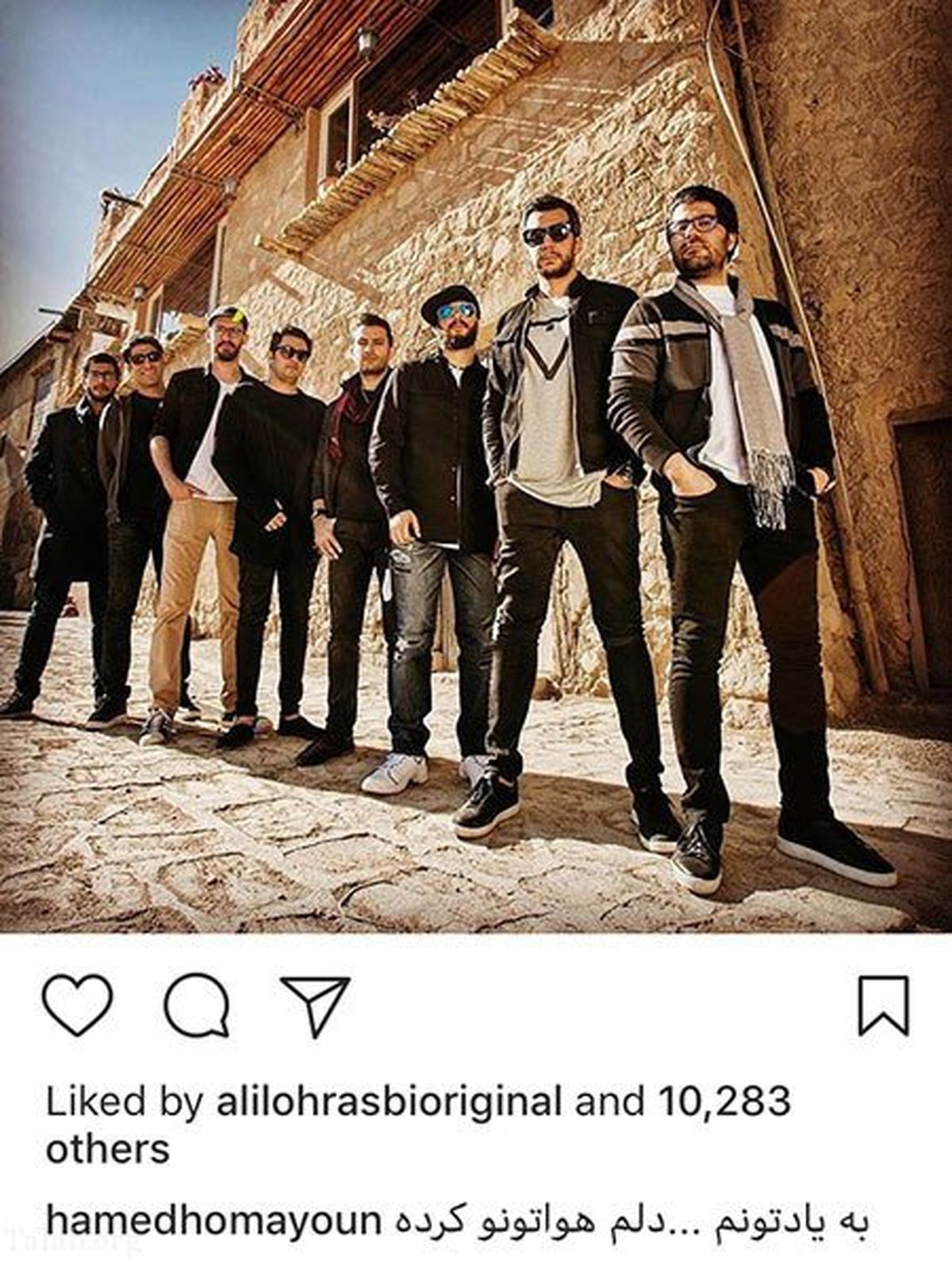Like this post with the heart icon
Image resolution: width=952 pixels, height=1261 pixels.
pyautogui.click(x=77, y=1005)
